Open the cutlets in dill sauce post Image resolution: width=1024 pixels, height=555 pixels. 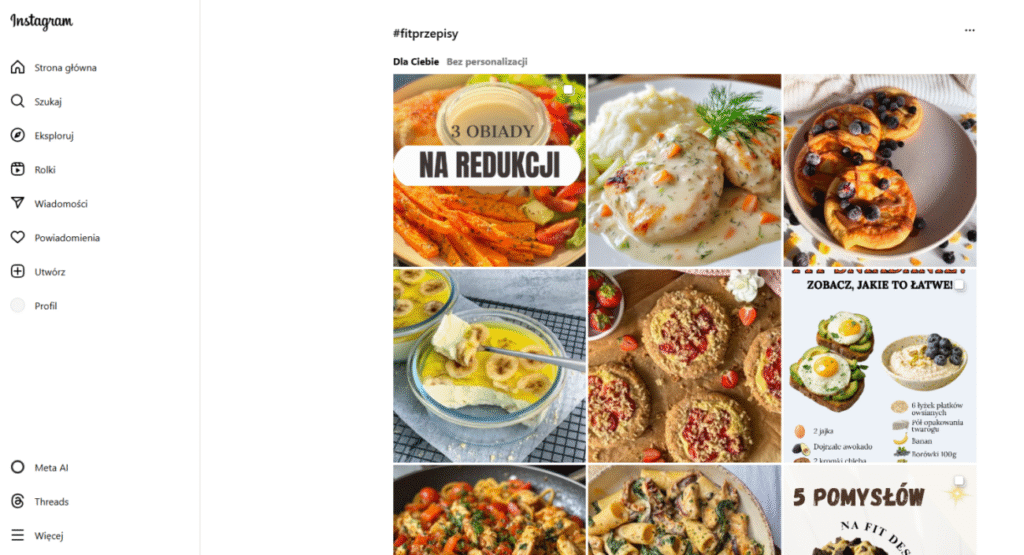[684, 170]
